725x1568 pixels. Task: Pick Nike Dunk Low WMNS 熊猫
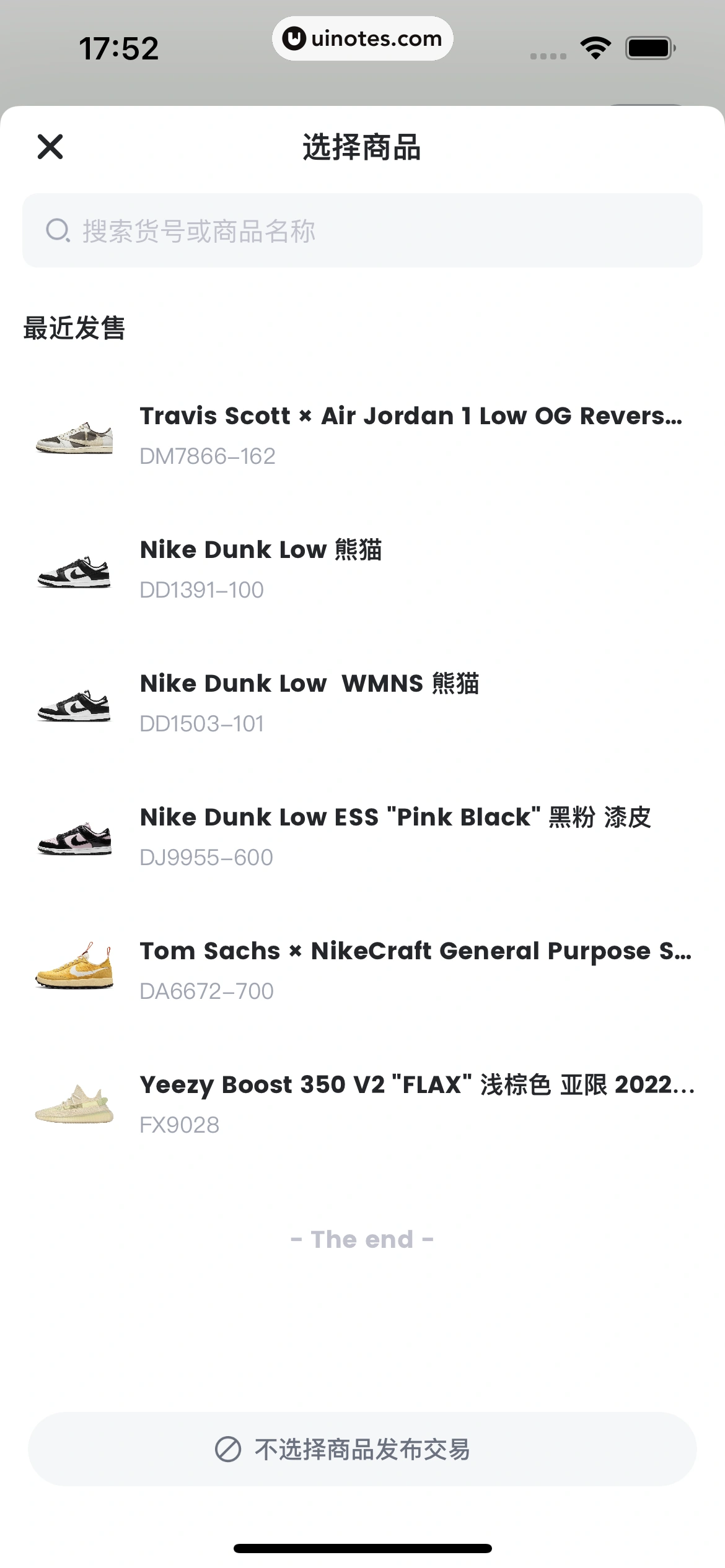point(362,702)
